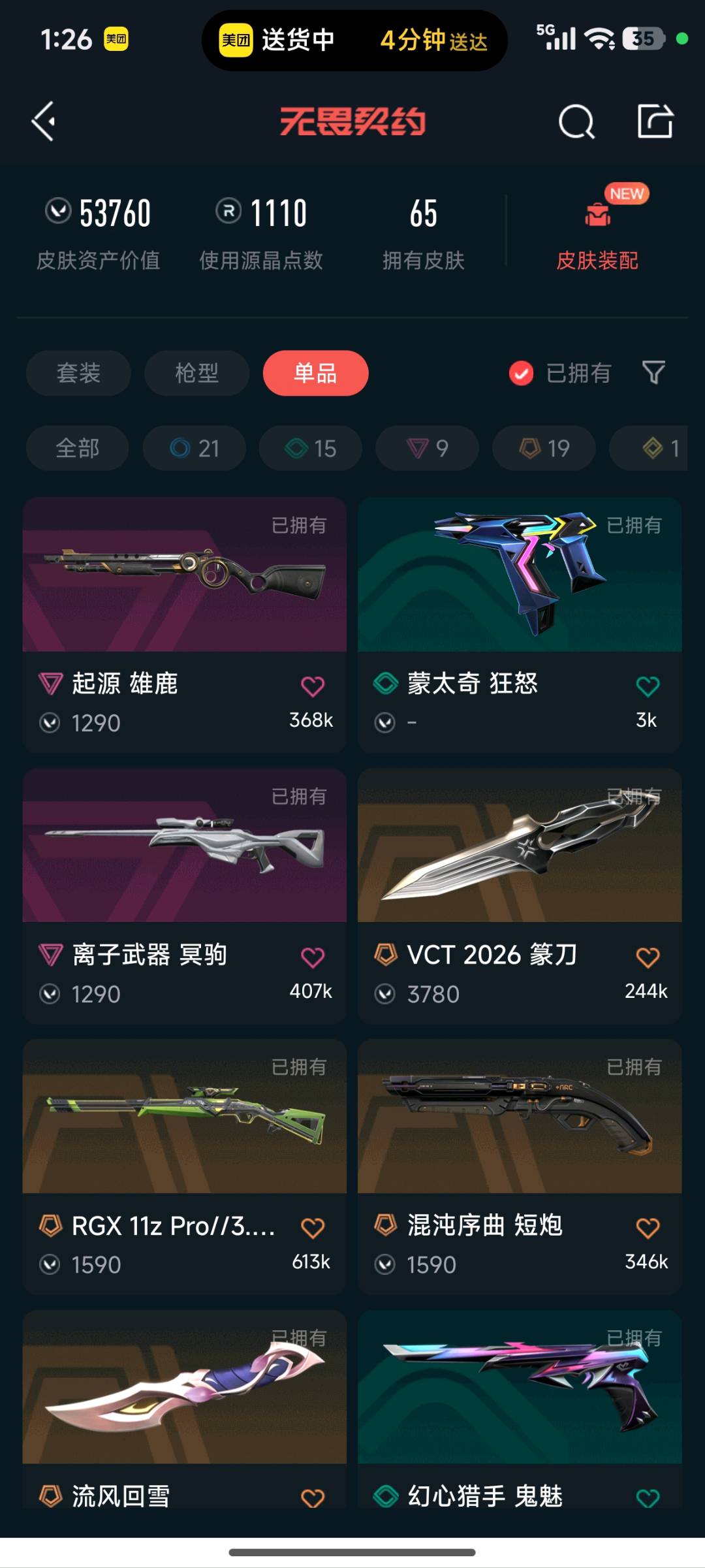The width and height of the screenshot is (705, 1568).
Task: Open the funnel filter icon
Action: click(x=653, y=373)
